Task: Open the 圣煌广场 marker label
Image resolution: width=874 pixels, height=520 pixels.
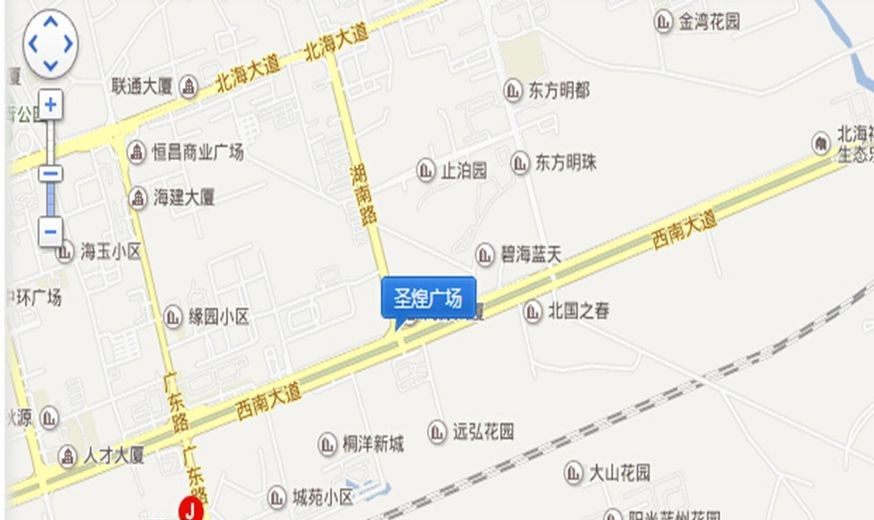Action: 428,298
